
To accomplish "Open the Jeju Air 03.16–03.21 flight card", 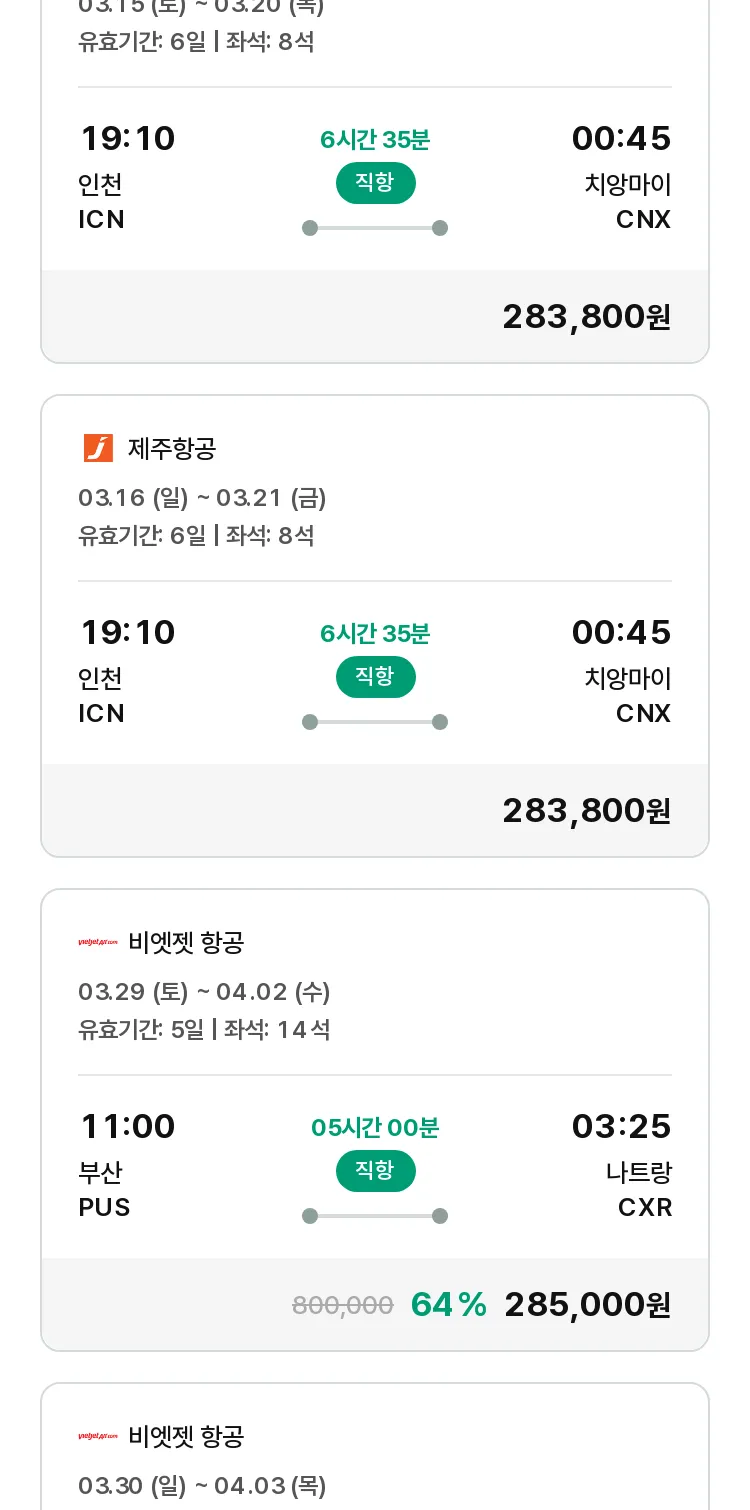I will tap(375, 626).
